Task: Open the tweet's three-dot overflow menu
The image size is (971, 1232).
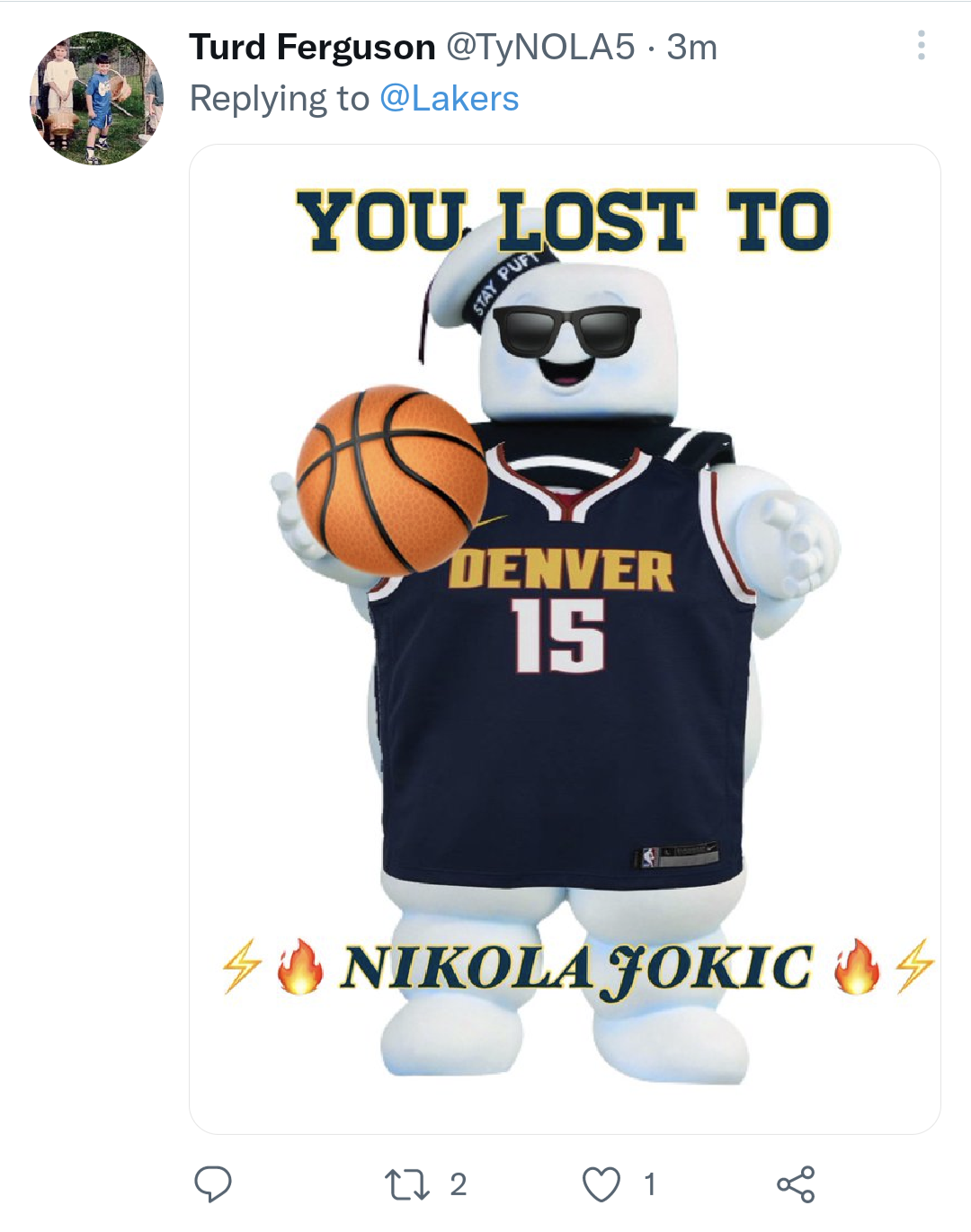Action: point(921,46)
